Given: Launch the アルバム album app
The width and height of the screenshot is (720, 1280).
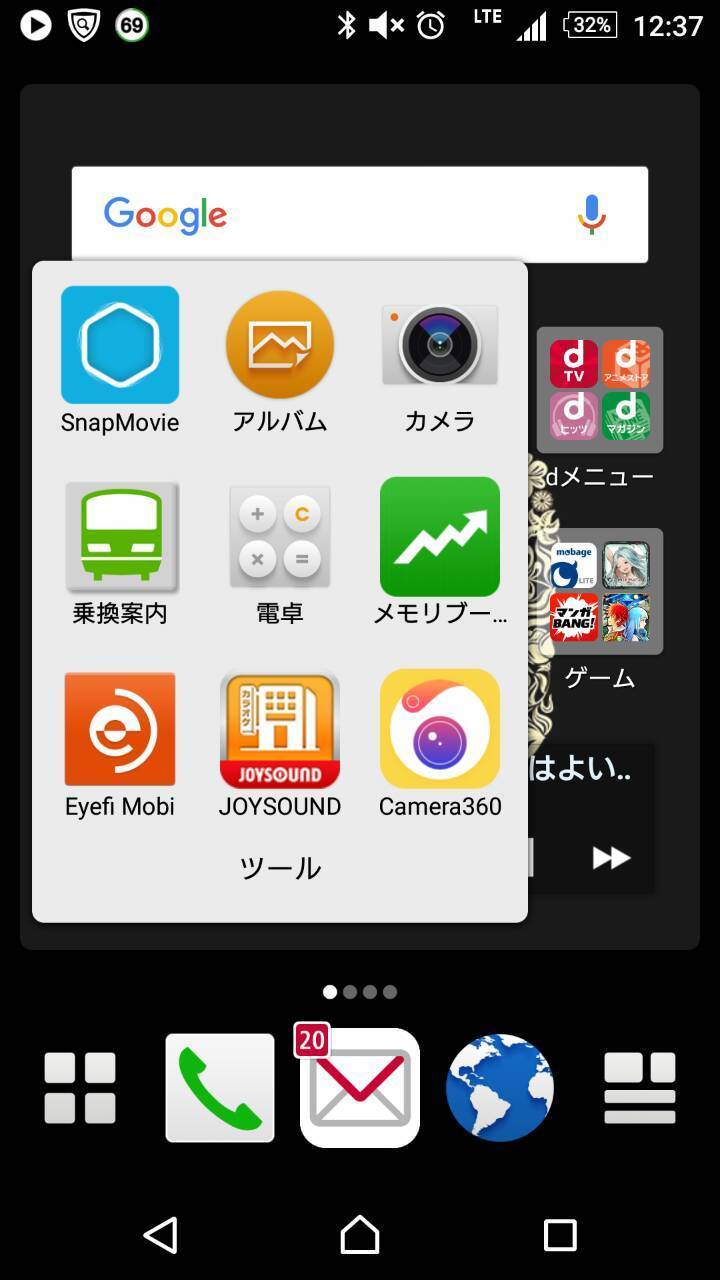Looking at the screenshot, I should pos(280,345).
